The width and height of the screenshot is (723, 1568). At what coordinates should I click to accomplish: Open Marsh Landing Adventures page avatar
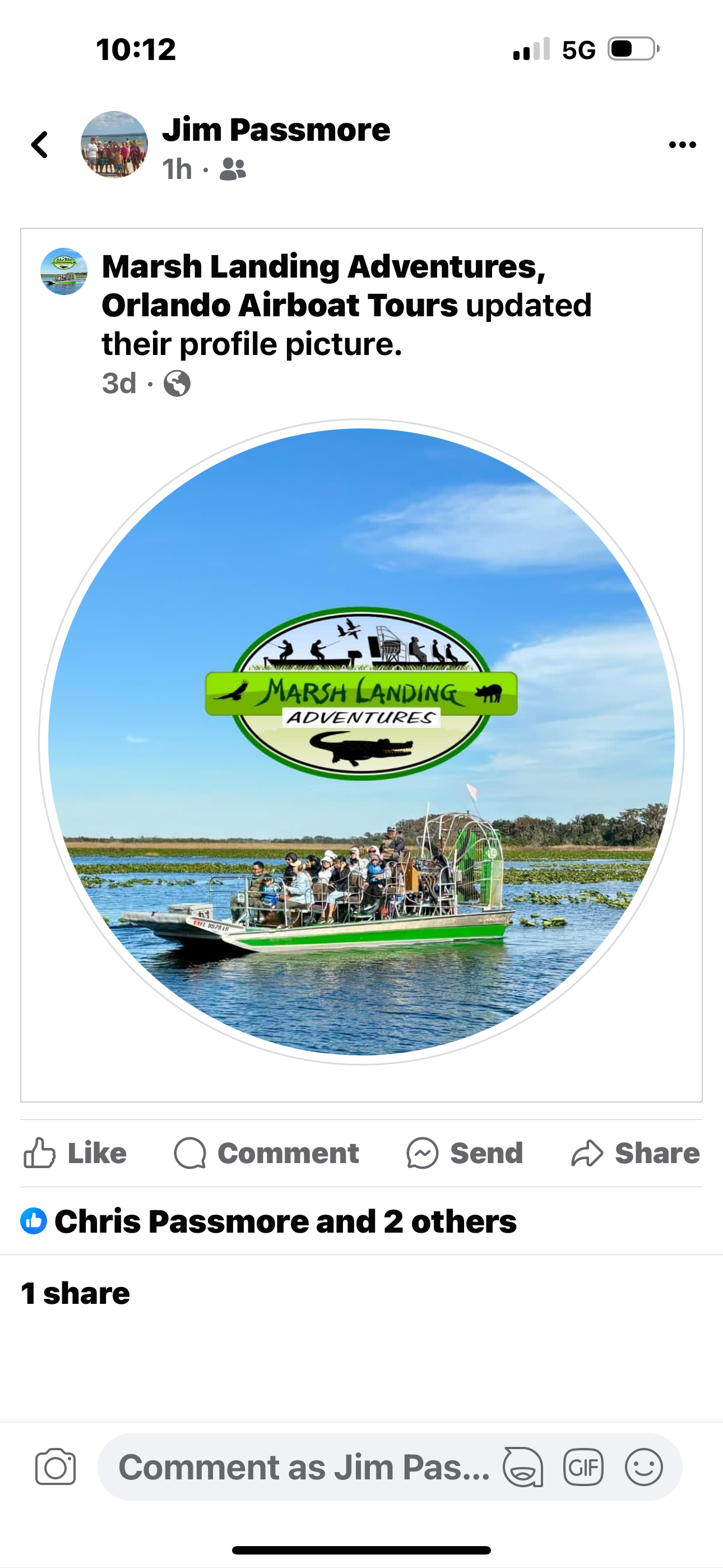pyautogui.click(x=64, y=271)
